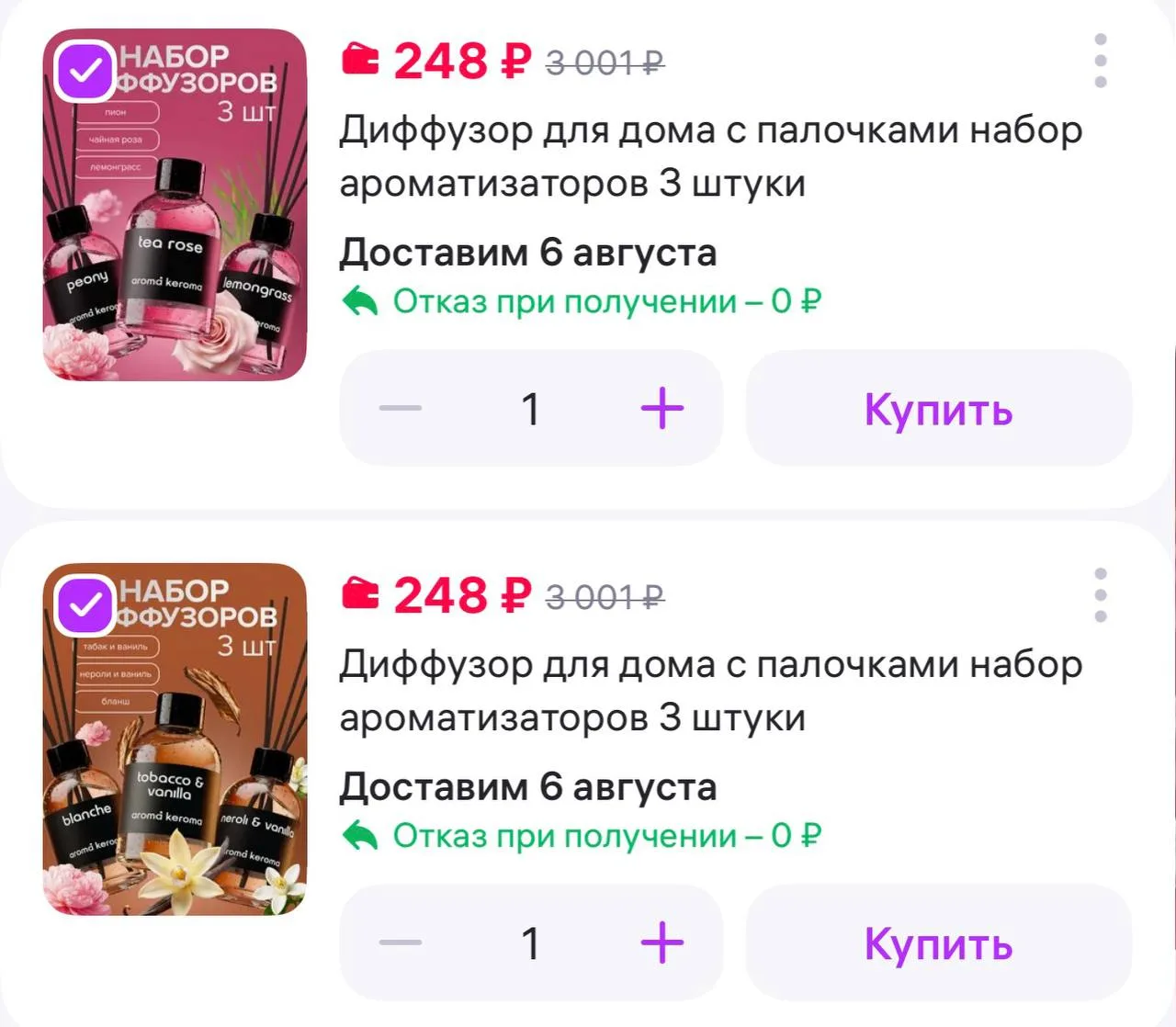
Task: Uncheck the tobacco & vanilla diffuser set
Action: pos(85,605)
